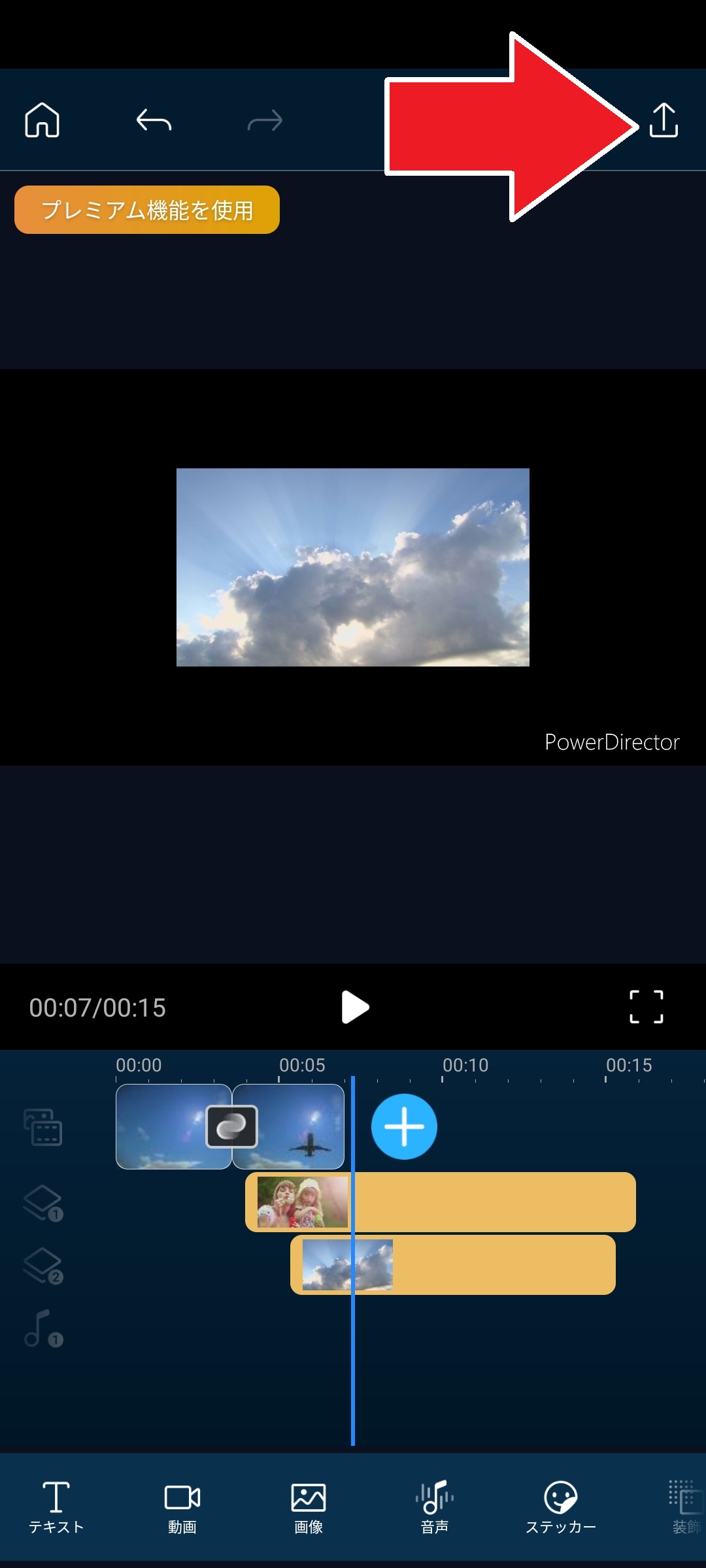706x1568 pixels.
Task: Export the project with share icon
Action: 664,120
